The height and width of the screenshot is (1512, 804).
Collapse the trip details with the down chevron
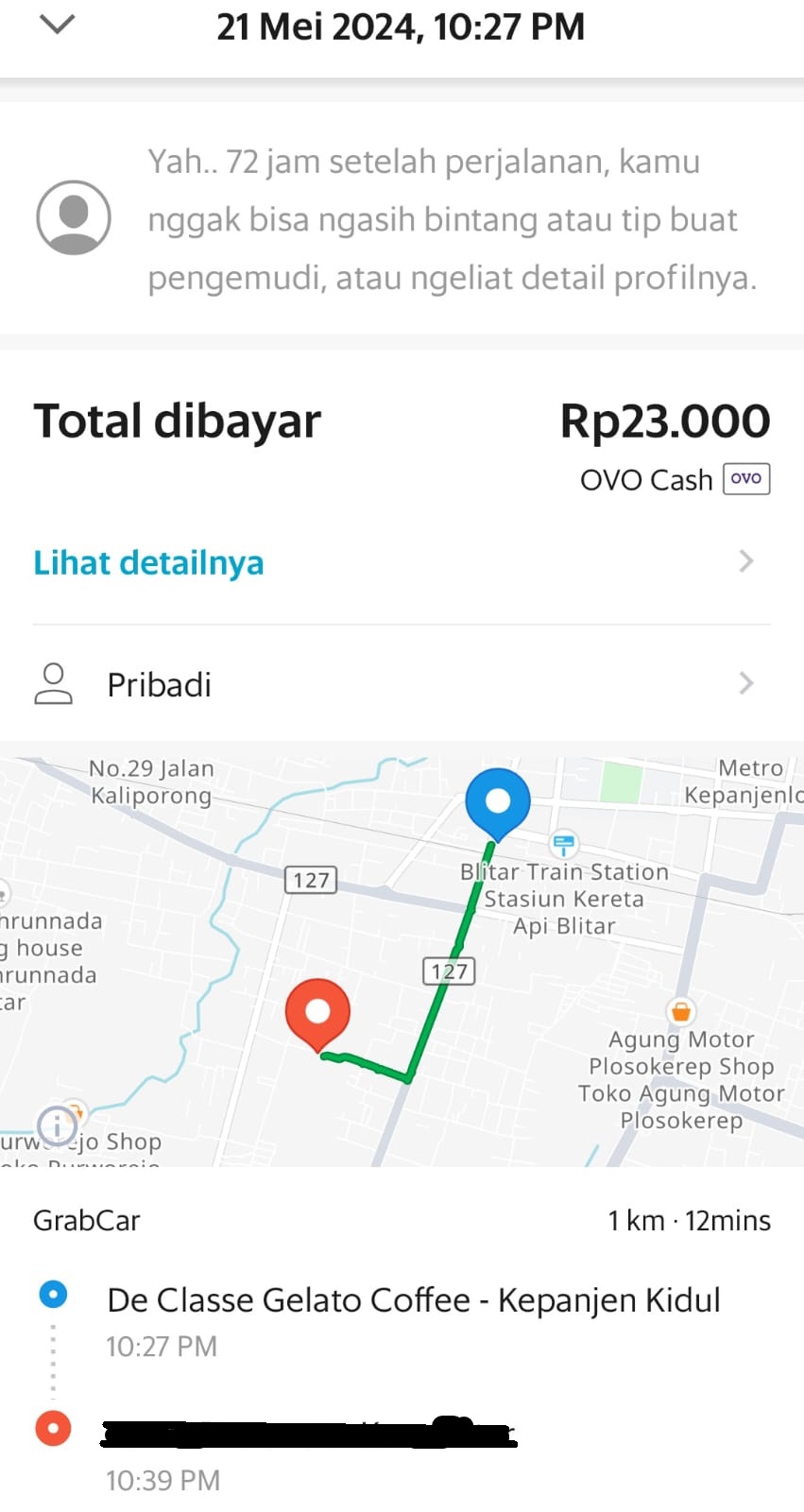coord(58,26)
